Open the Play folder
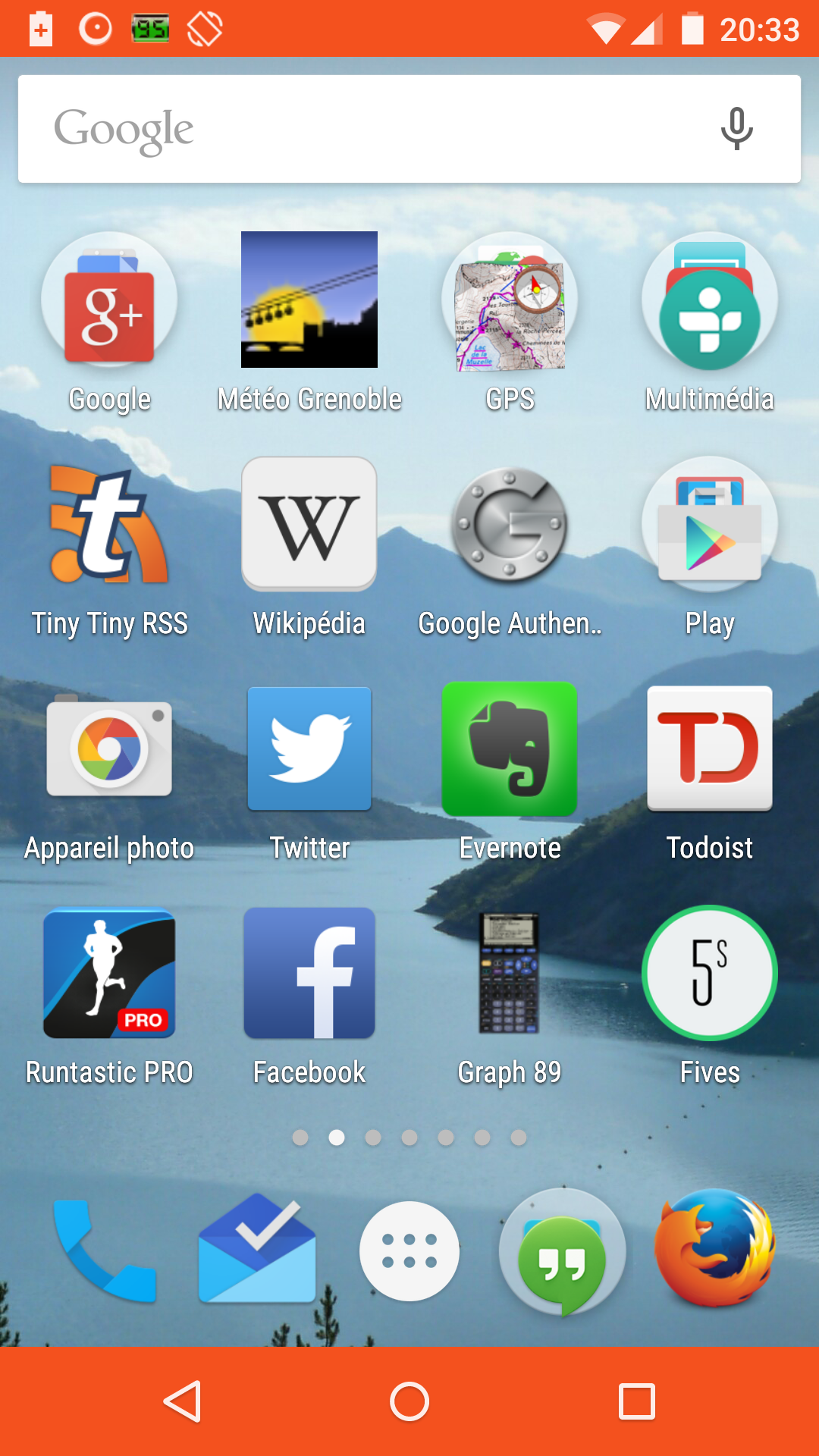 710,525
